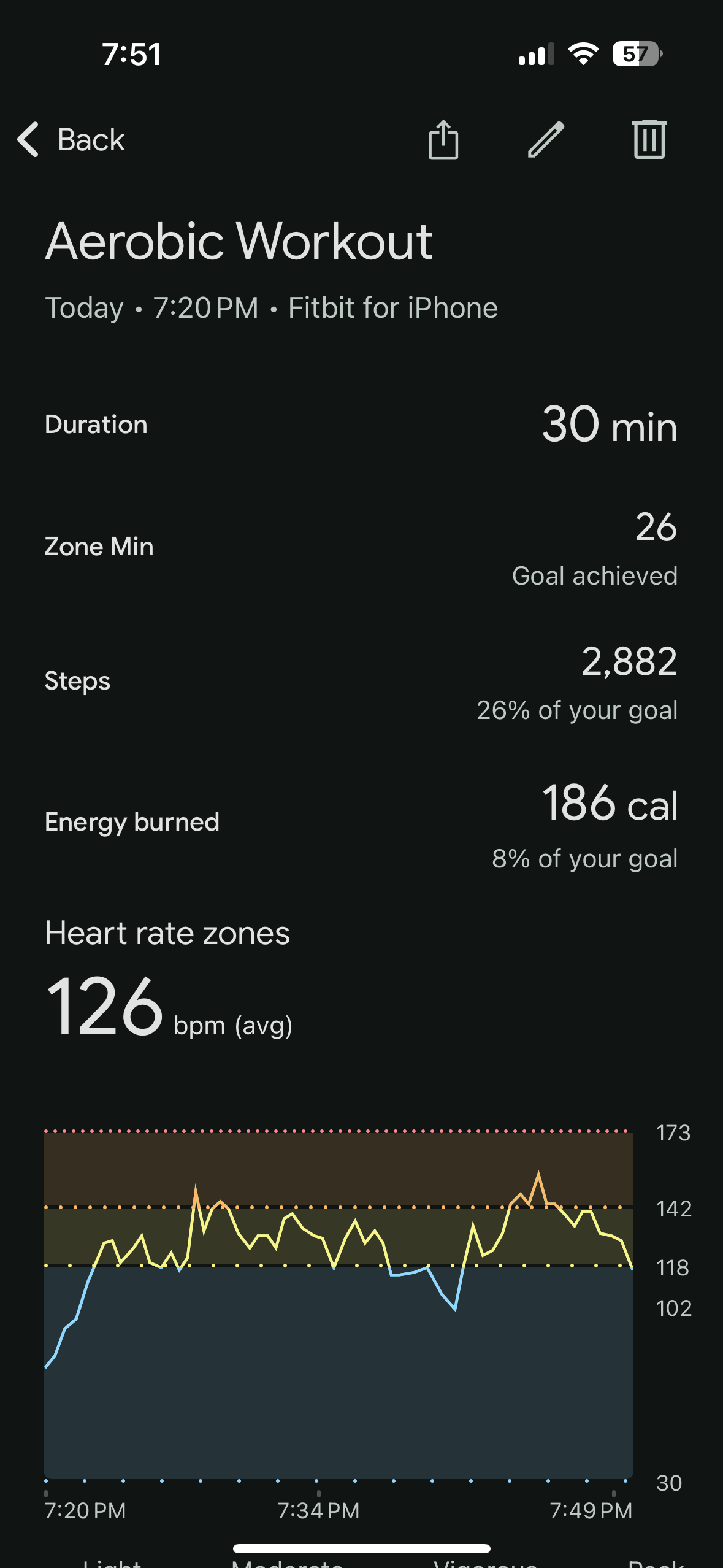Edit the Aerobic Workout with pencil icon

(546, 140)
